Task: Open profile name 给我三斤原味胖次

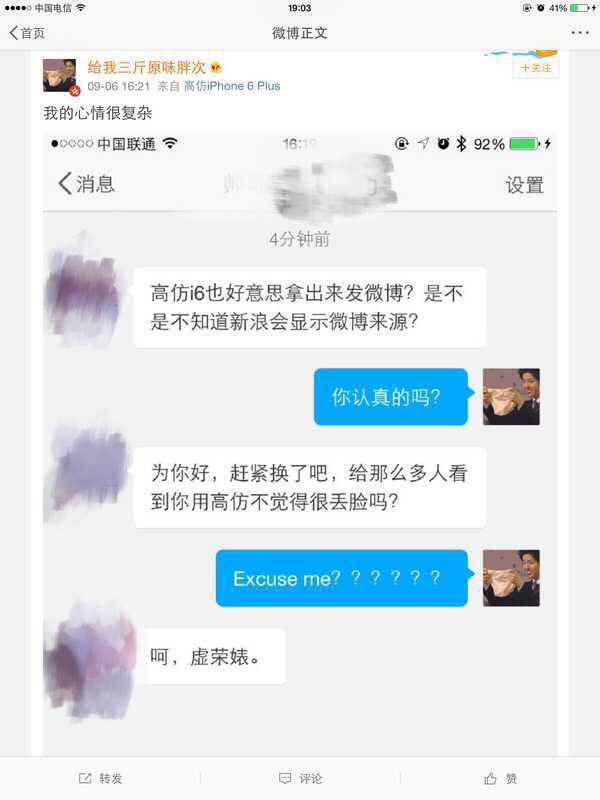Action: 147,67
